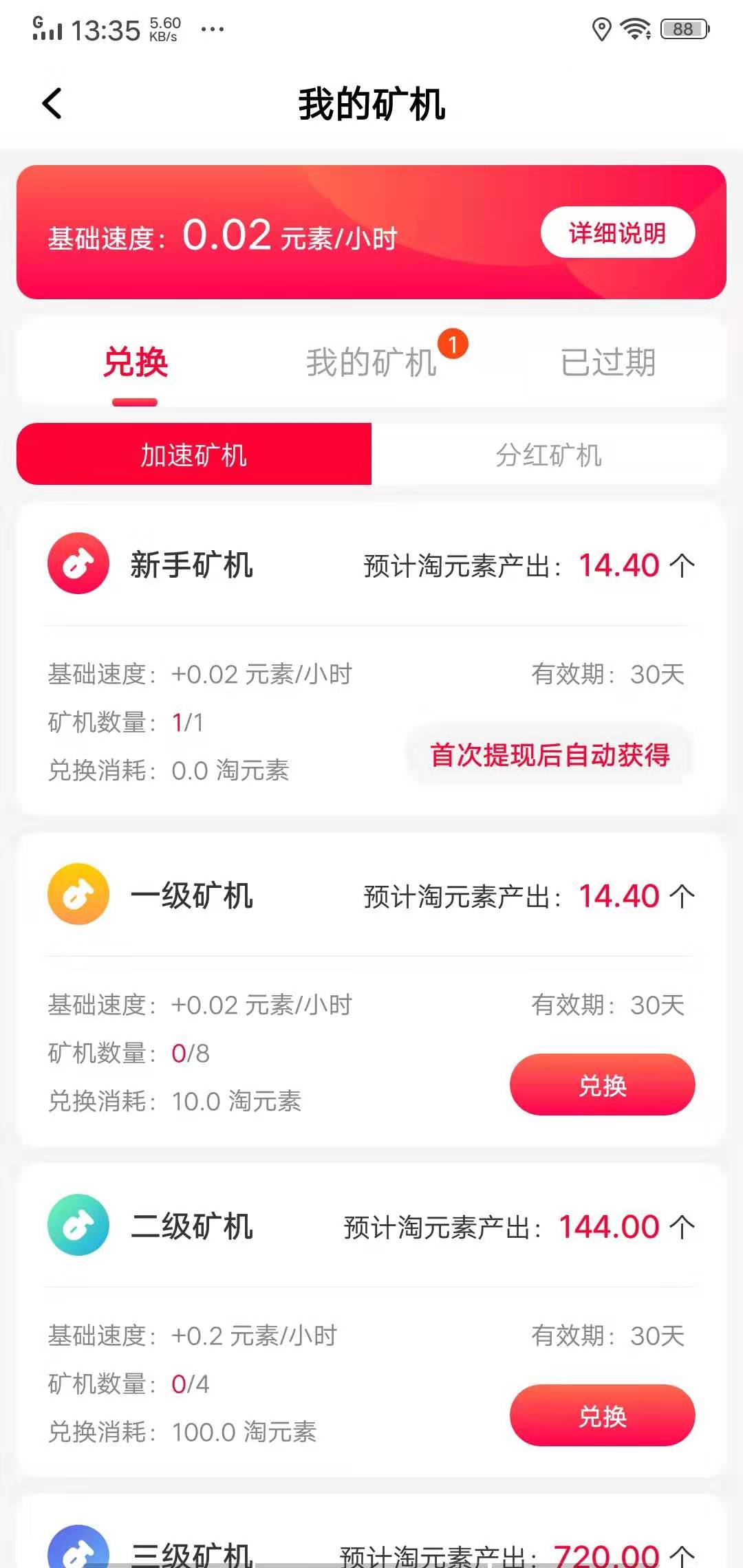Stay on the 兑换 tab
Viewport: 743px width, 1568px height.
click(135, 363)
